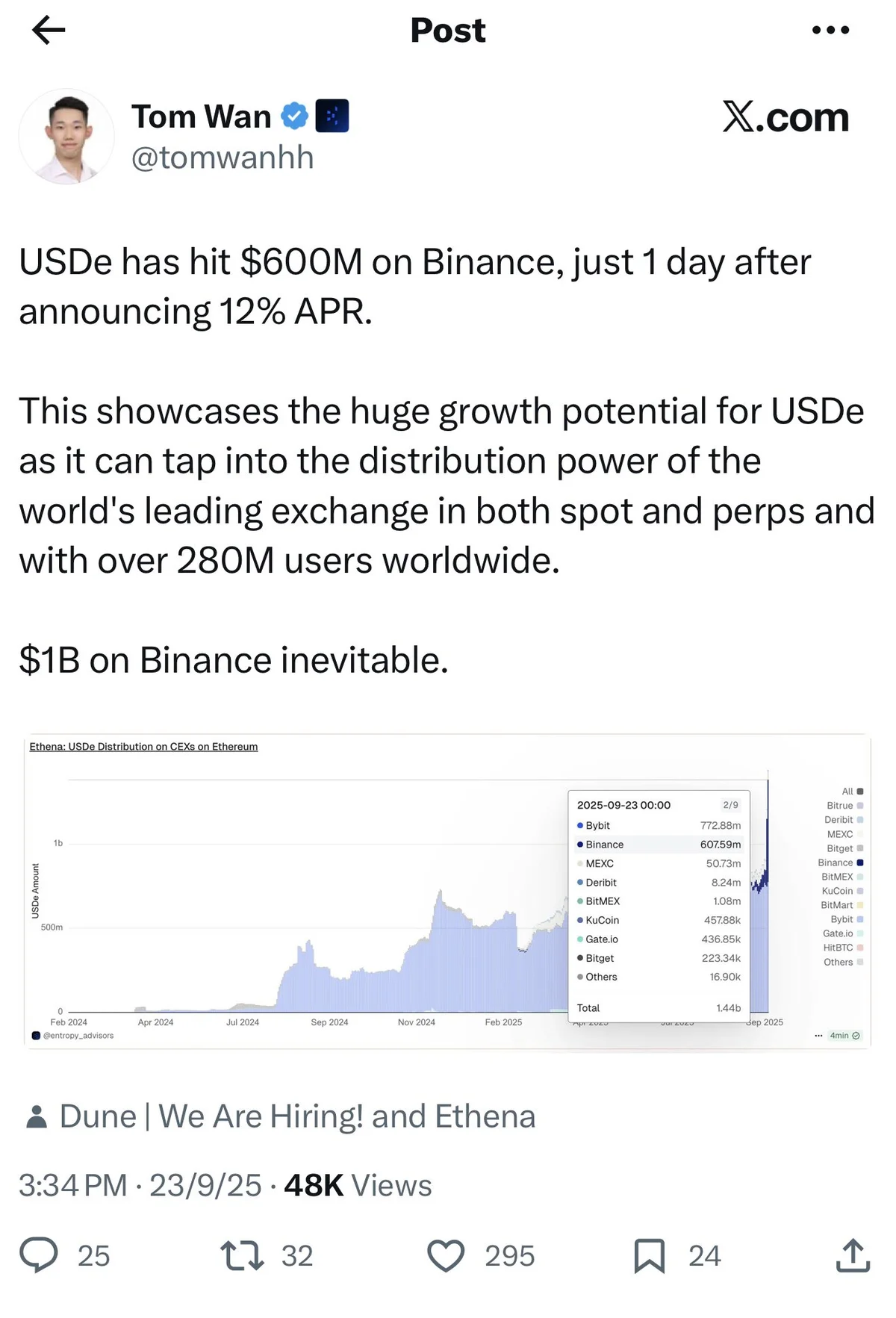Open Tom Wan's profile picture
Image resolution: width=896 pixels, height=1318 pixels.
[67, 136]
